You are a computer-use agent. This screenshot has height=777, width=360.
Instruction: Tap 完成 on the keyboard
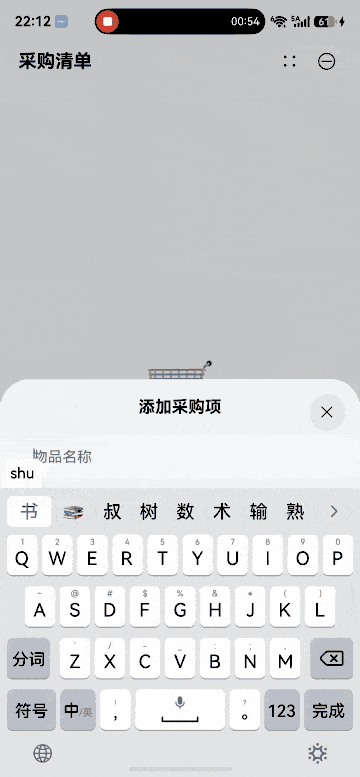point(328,710)
